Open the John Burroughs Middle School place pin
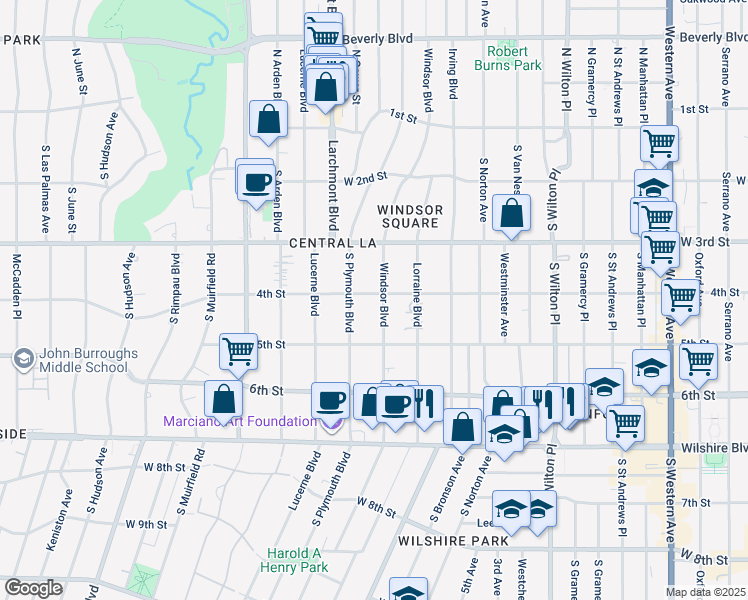Viewport: 748px width, 600px height. (23, 360)
